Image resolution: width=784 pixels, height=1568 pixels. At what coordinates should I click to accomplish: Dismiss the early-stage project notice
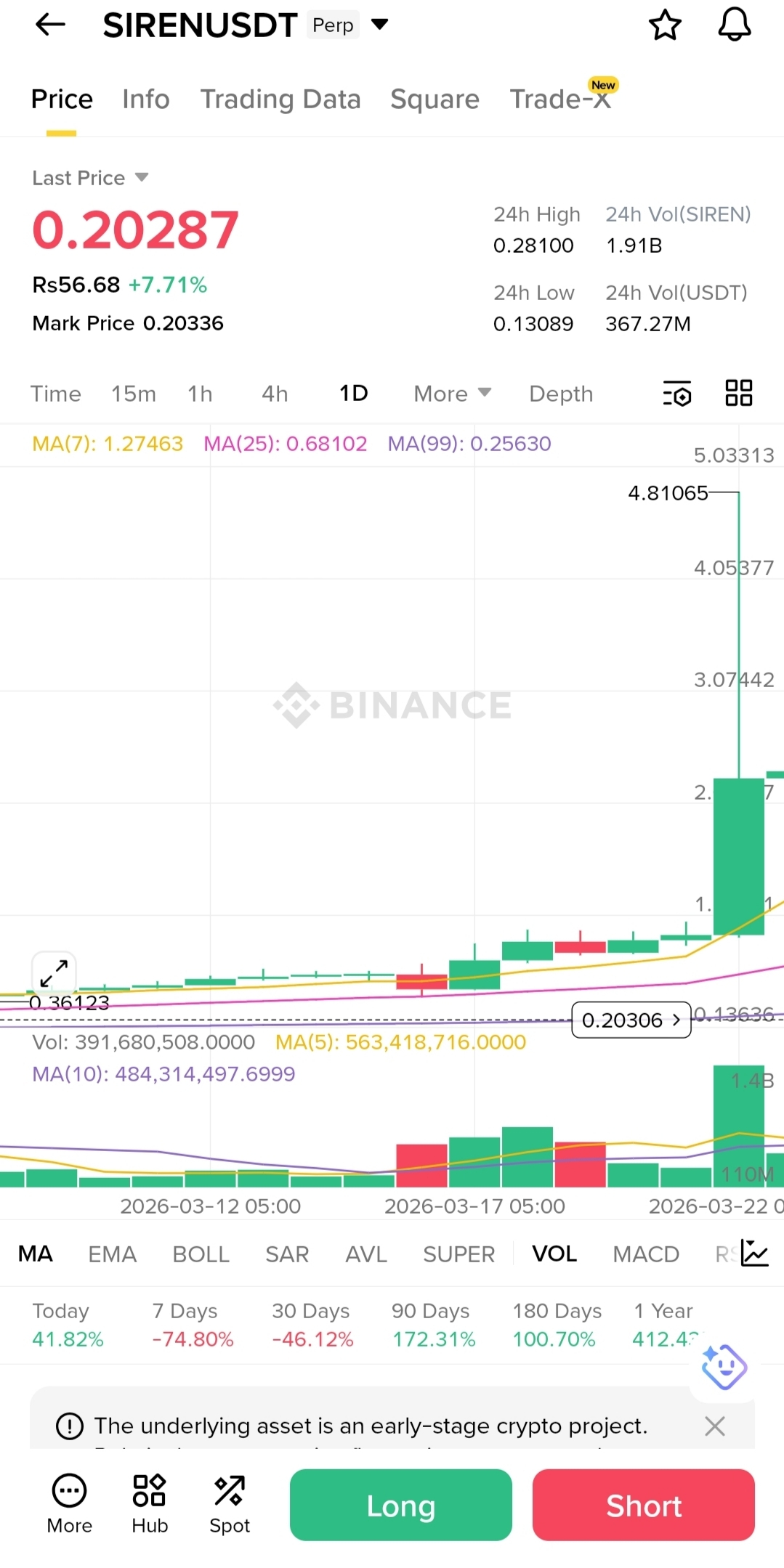pyautogui.click(x=714, y=1426)
